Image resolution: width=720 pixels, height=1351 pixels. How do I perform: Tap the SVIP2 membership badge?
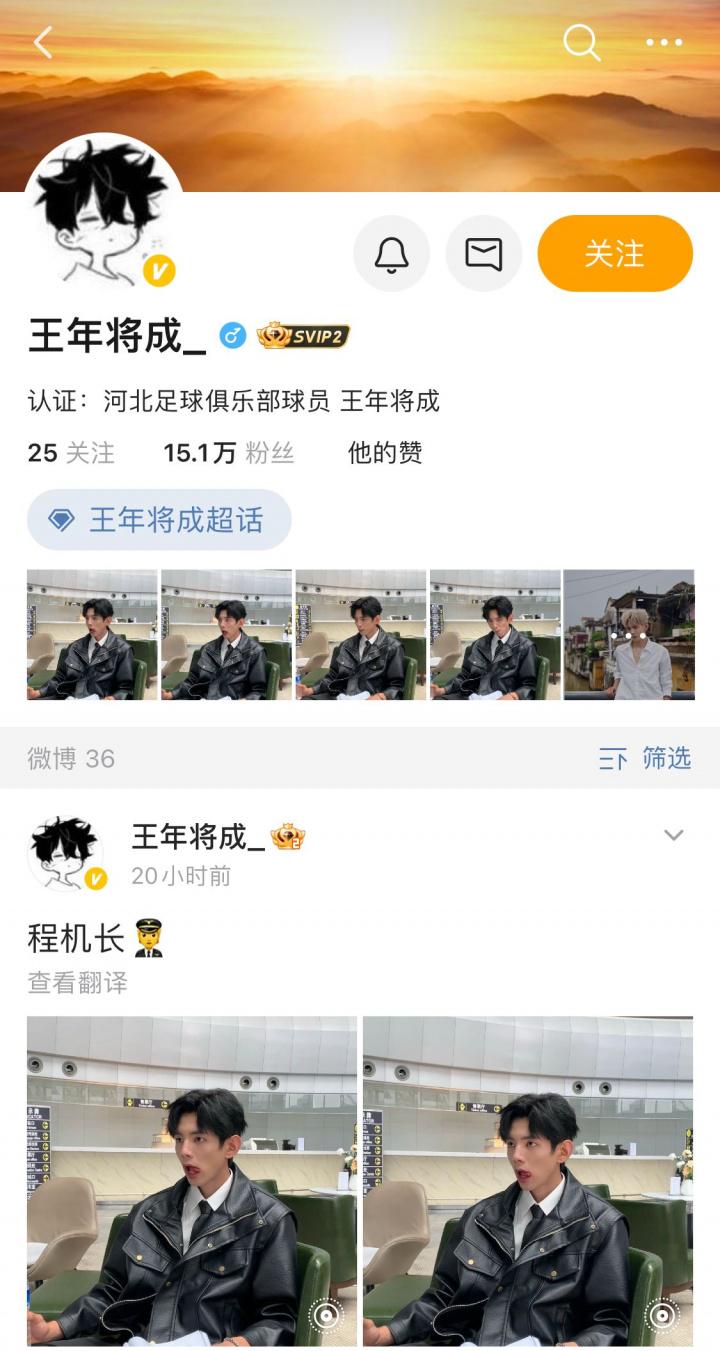pos(300,338)
